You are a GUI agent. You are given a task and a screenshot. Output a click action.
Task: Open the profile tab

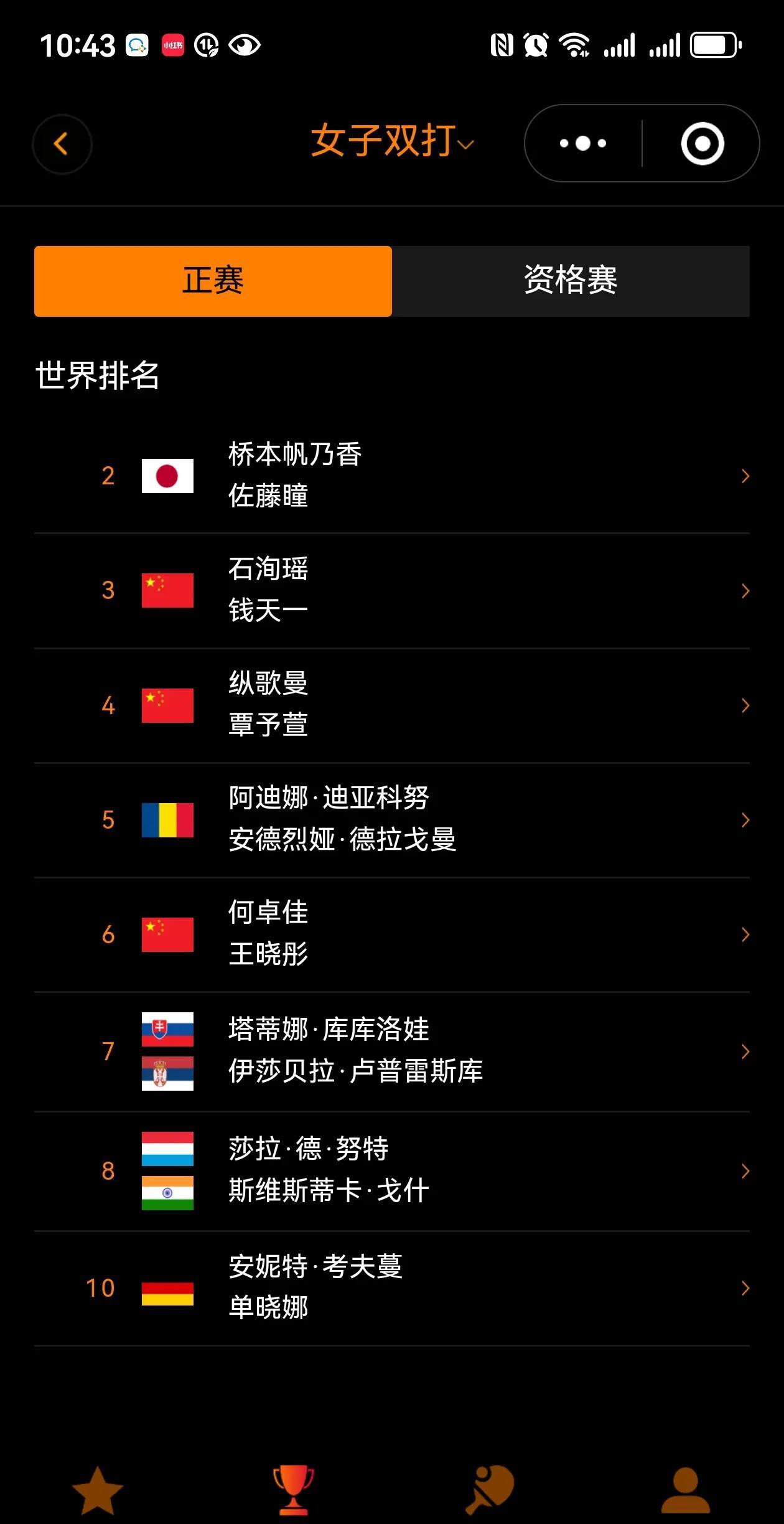(x=685, y=1490)
